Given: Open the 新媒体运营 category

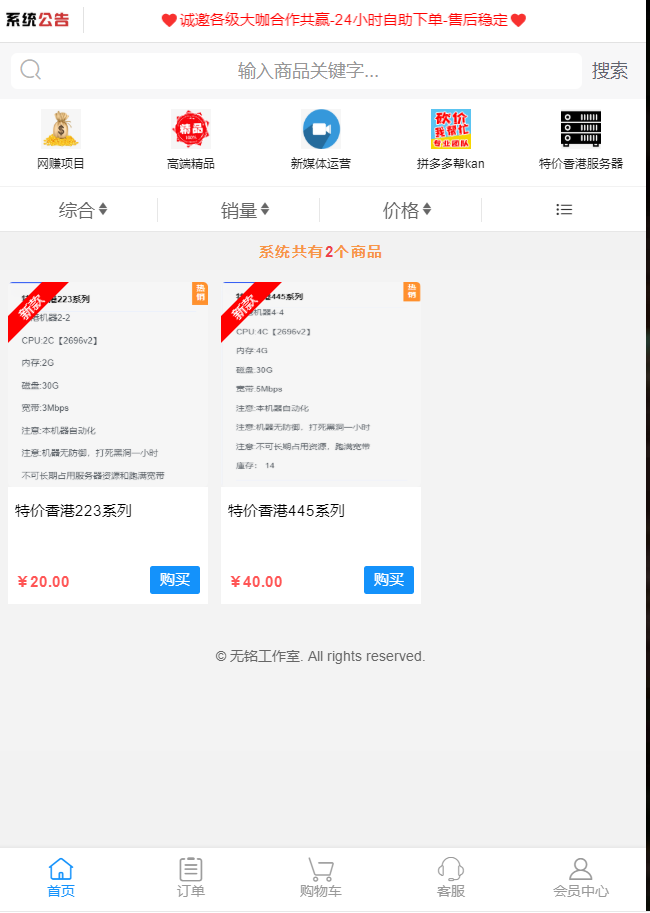Looking at the screenshot, I should pos(321,141).
